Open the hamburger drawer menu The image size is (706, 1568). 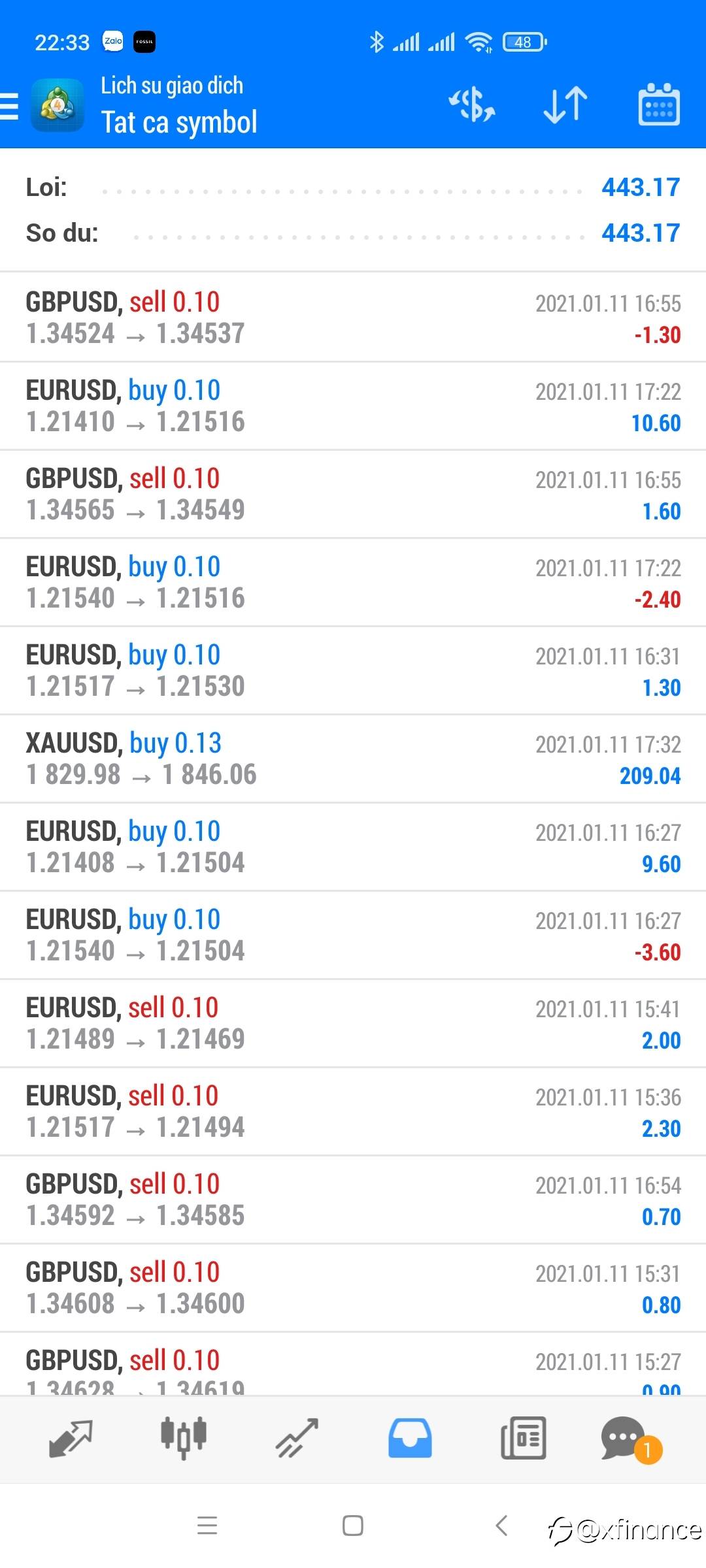pos(10,106)
